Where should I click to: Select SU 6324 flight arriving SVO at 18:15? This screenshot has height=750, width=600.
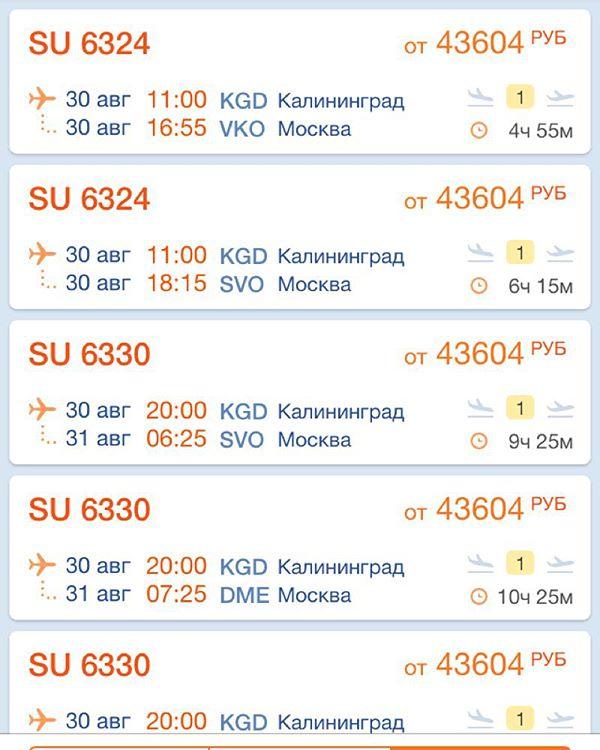point(300,240)
